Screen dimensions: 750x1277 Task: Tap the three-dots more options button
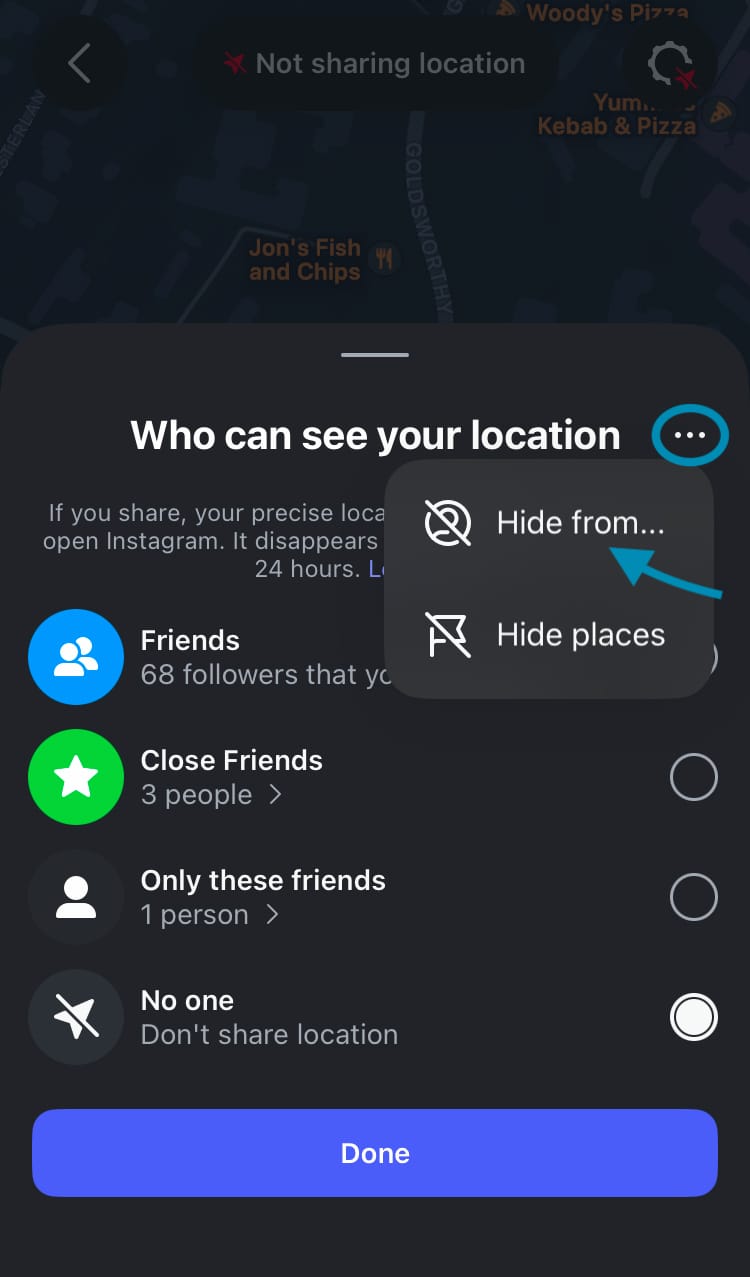click(690, 435)
